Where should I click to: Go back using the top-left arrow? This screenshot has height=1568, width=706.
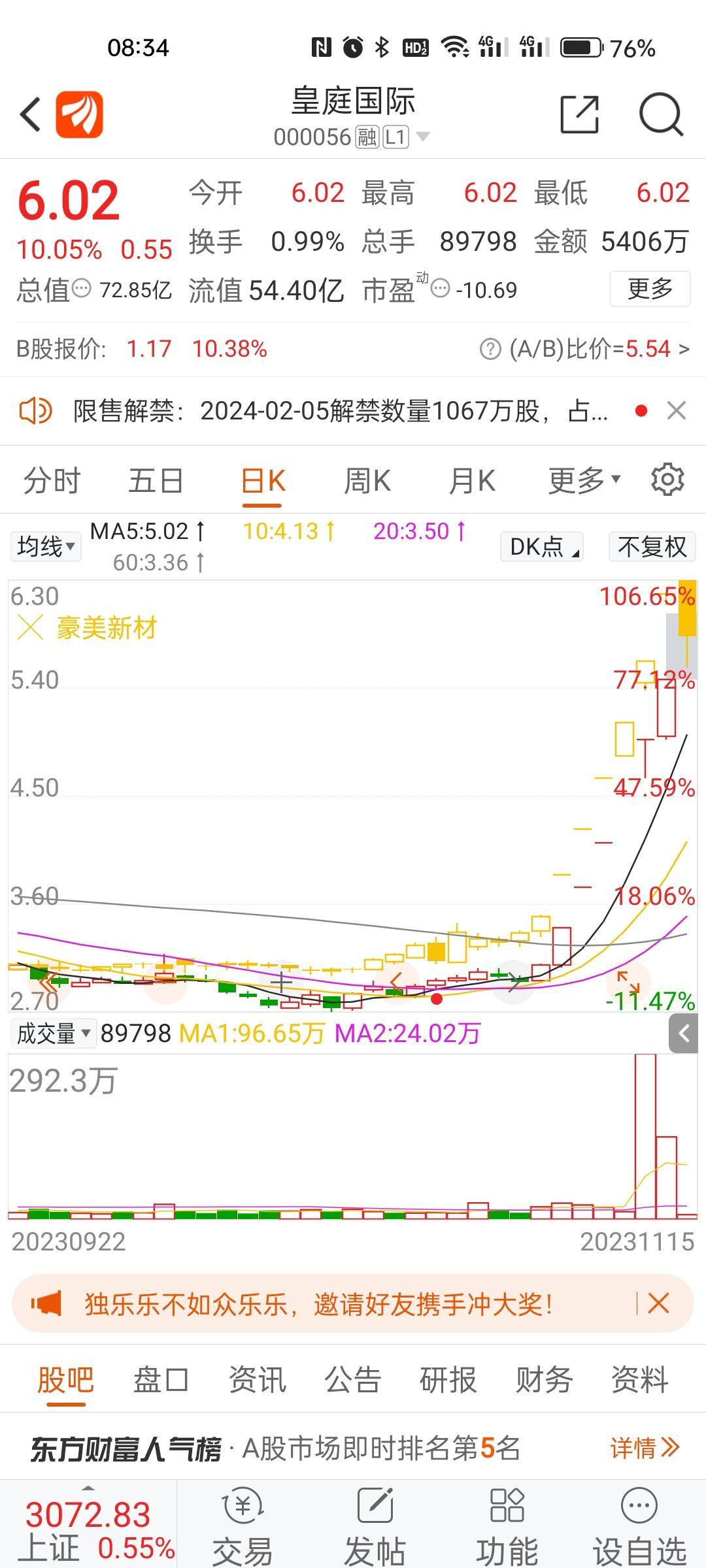[x=30, y=115]
